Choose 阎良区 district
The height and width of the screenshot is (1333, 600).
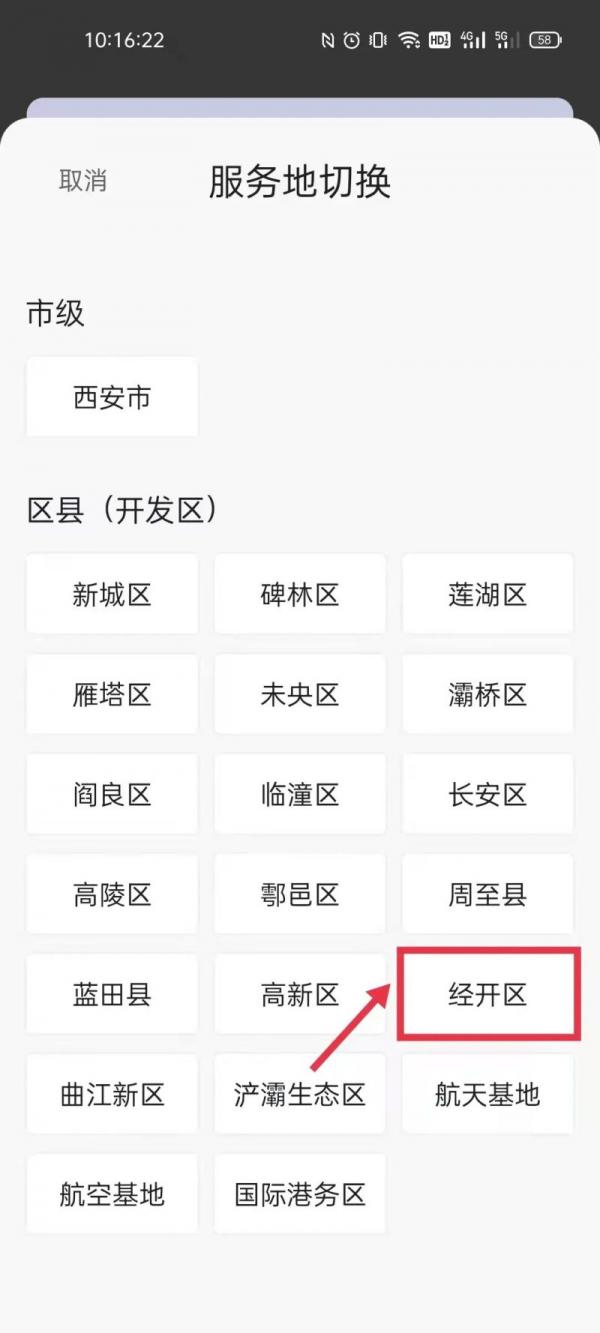pos(112,794)
